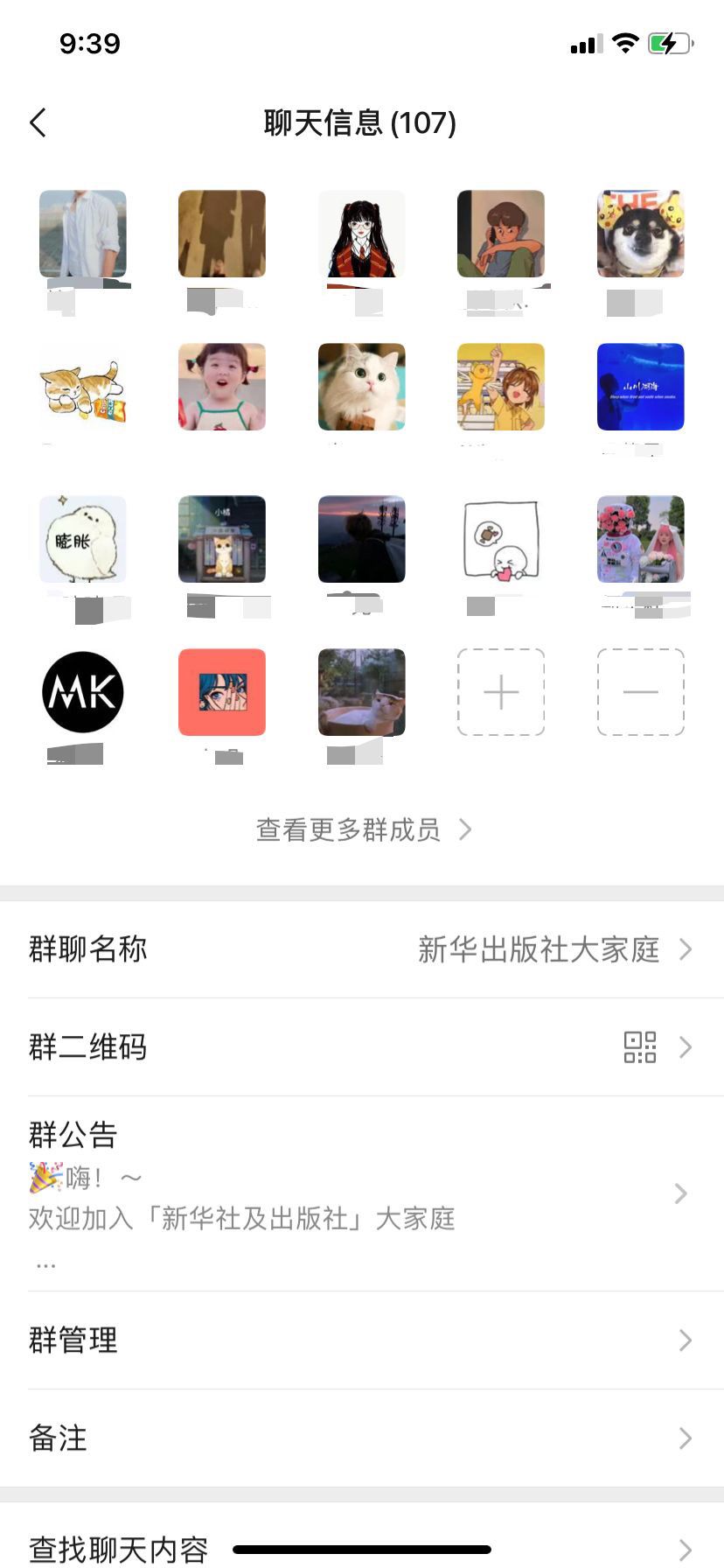Image resolution: width=724 pixels, height=1568 pixels.
Task: Open the member with the little girl avatar
Action: click(x=222, y=387)
